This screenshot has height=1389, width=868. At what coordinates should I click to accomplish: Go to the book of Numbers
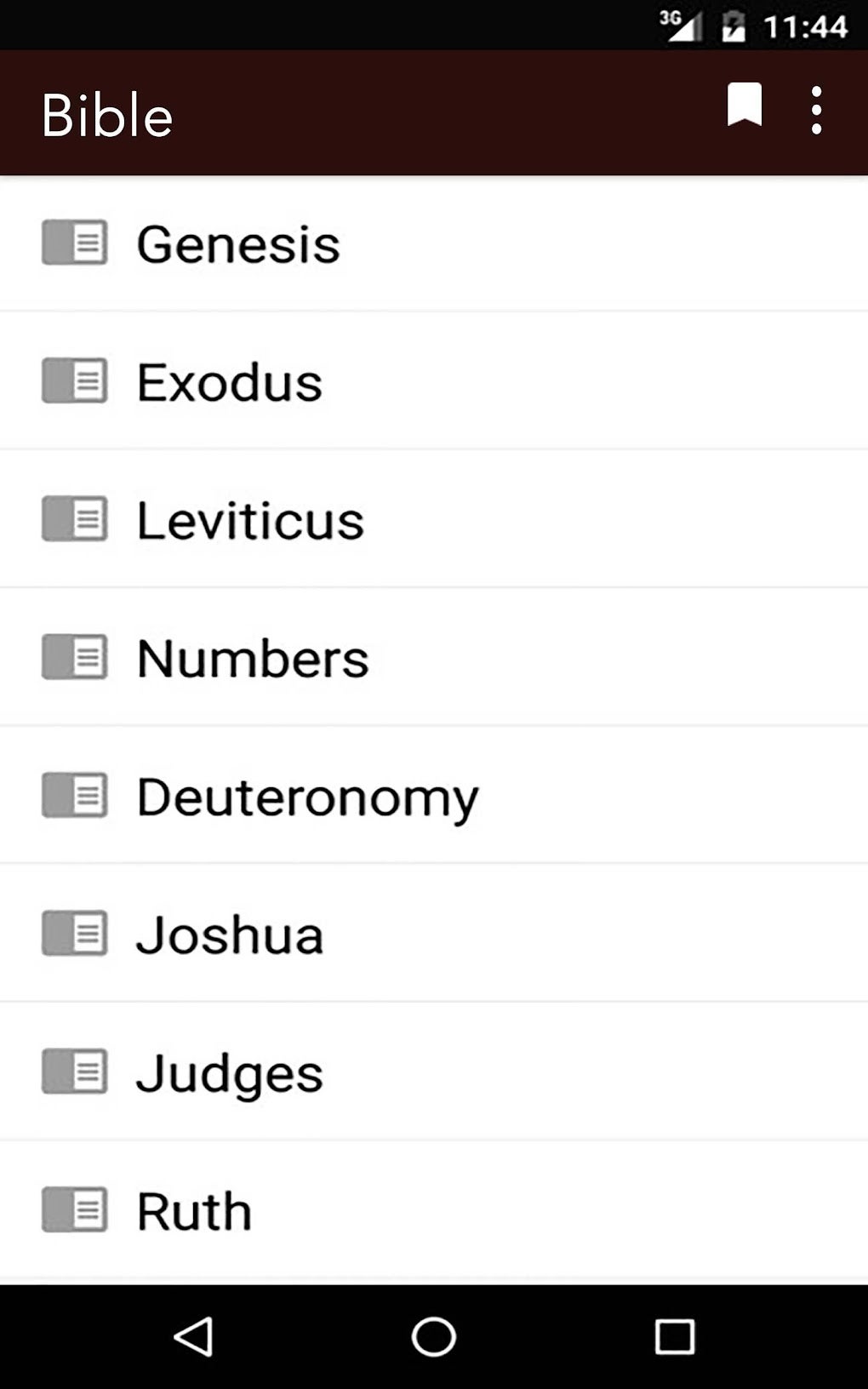tap(253, 659)
